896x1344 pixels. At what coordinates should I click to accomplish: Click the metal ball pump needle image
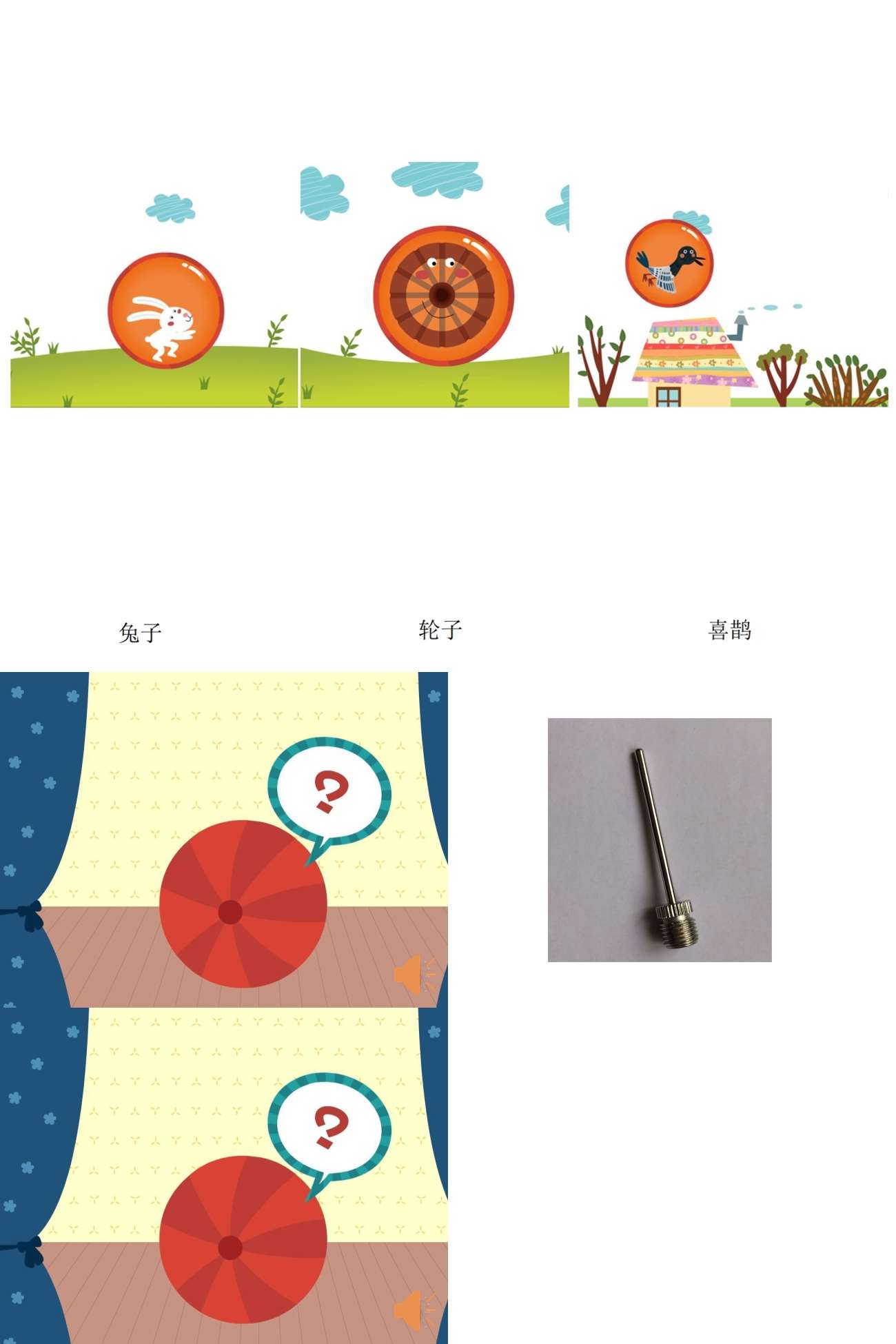tap(658, 837)
